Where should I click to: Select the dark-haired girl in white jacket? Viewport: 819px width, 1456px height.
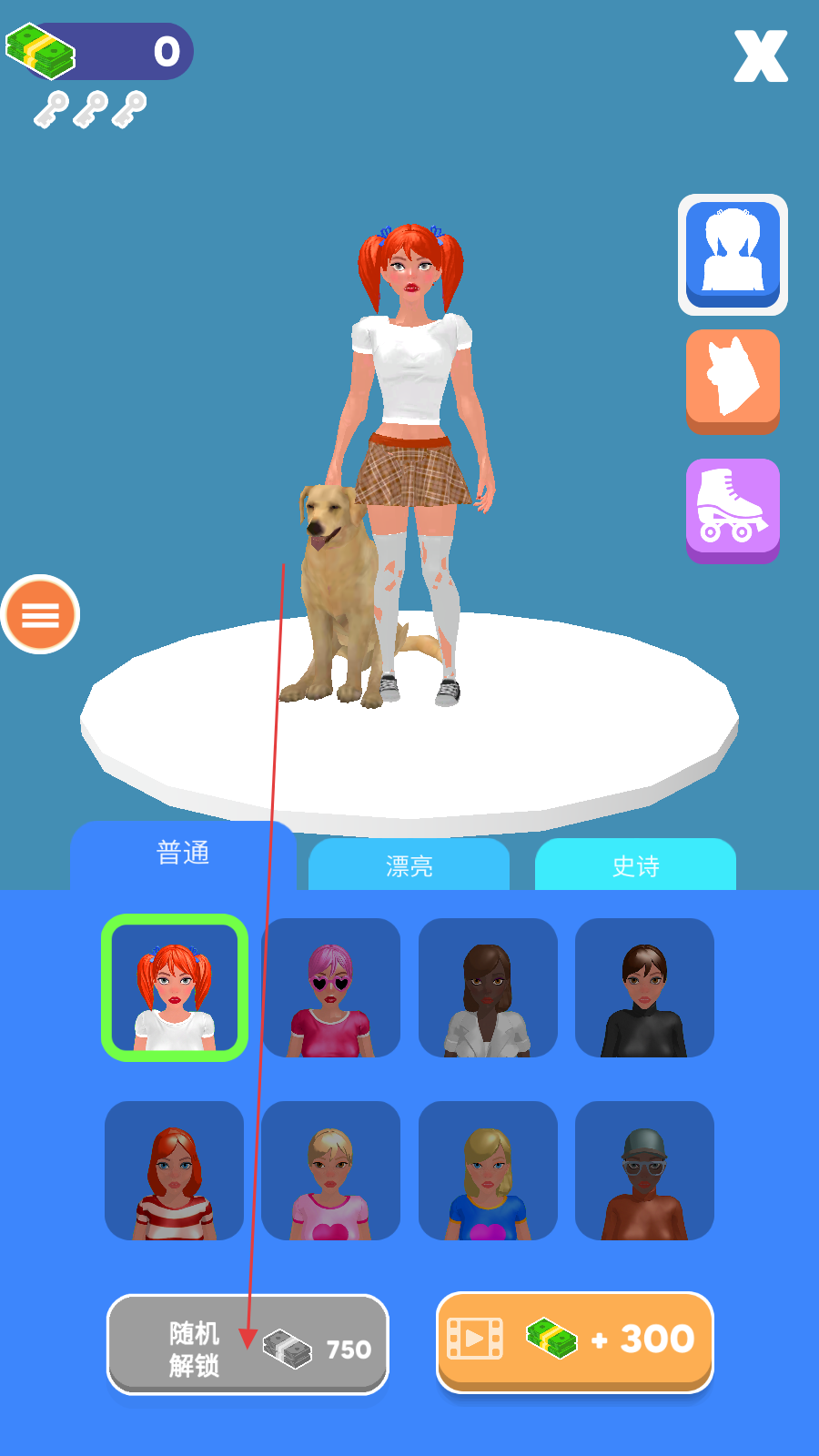tap(488, 987)
